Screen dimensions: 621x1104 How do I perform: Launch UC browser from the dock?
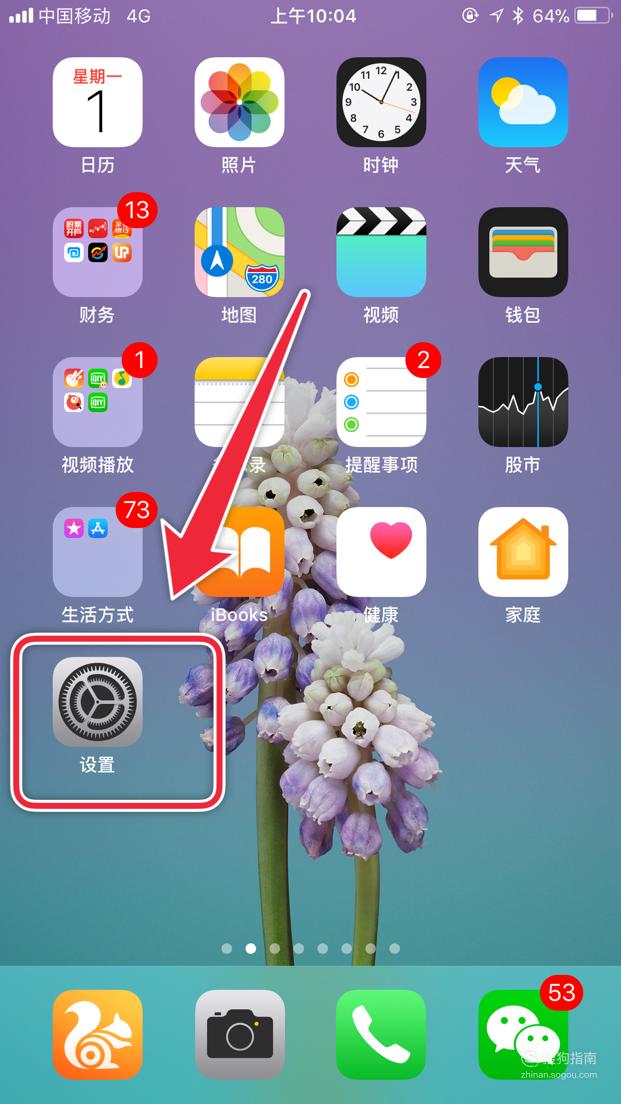click(x=97, y=1034)
